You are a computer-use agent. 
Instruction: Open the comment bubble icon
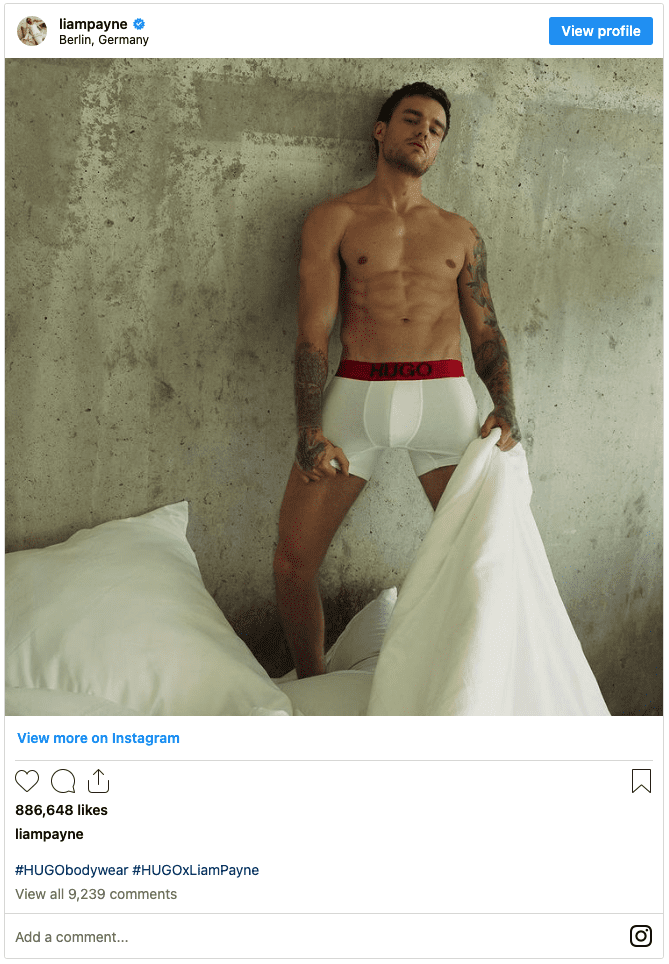[63, 781]
